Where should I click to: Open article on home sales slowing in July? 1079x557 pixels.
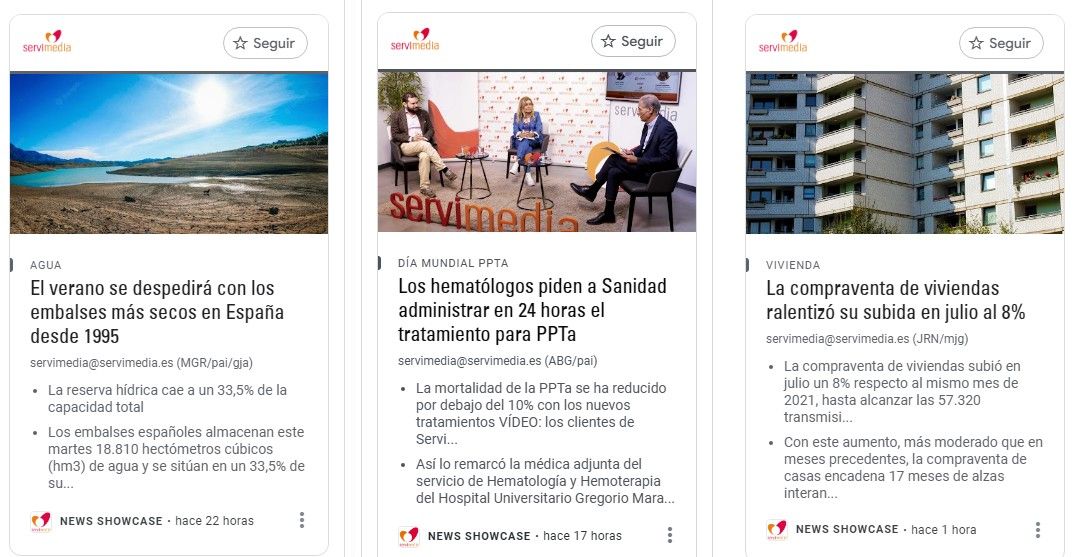click(x=895, y=300)
